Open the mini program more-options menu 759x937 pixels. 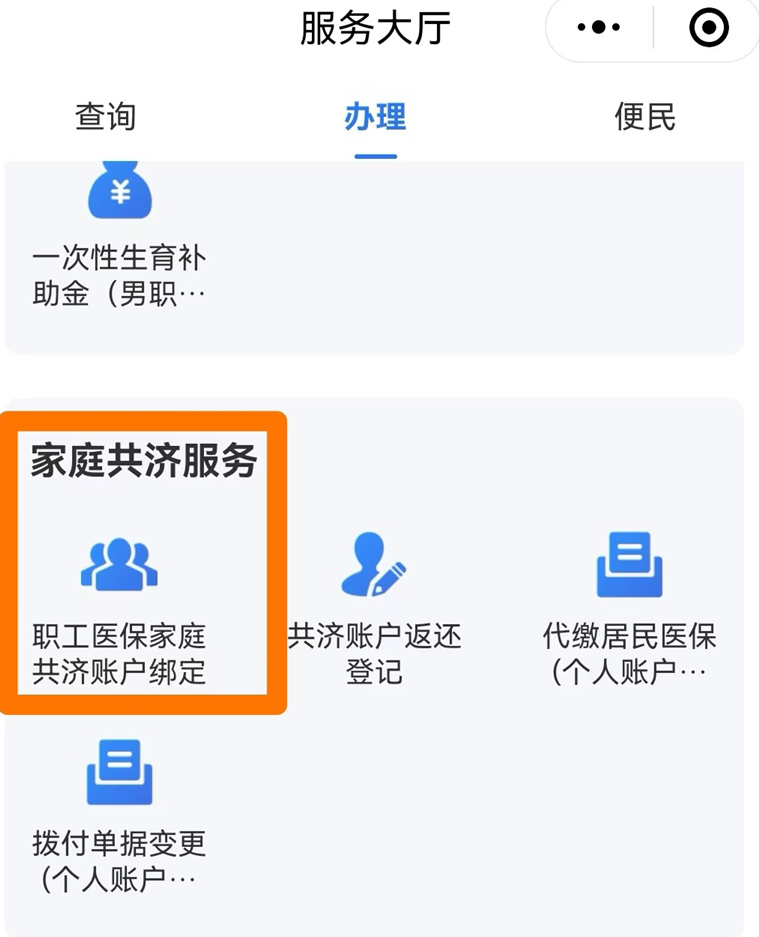[600, 28]
